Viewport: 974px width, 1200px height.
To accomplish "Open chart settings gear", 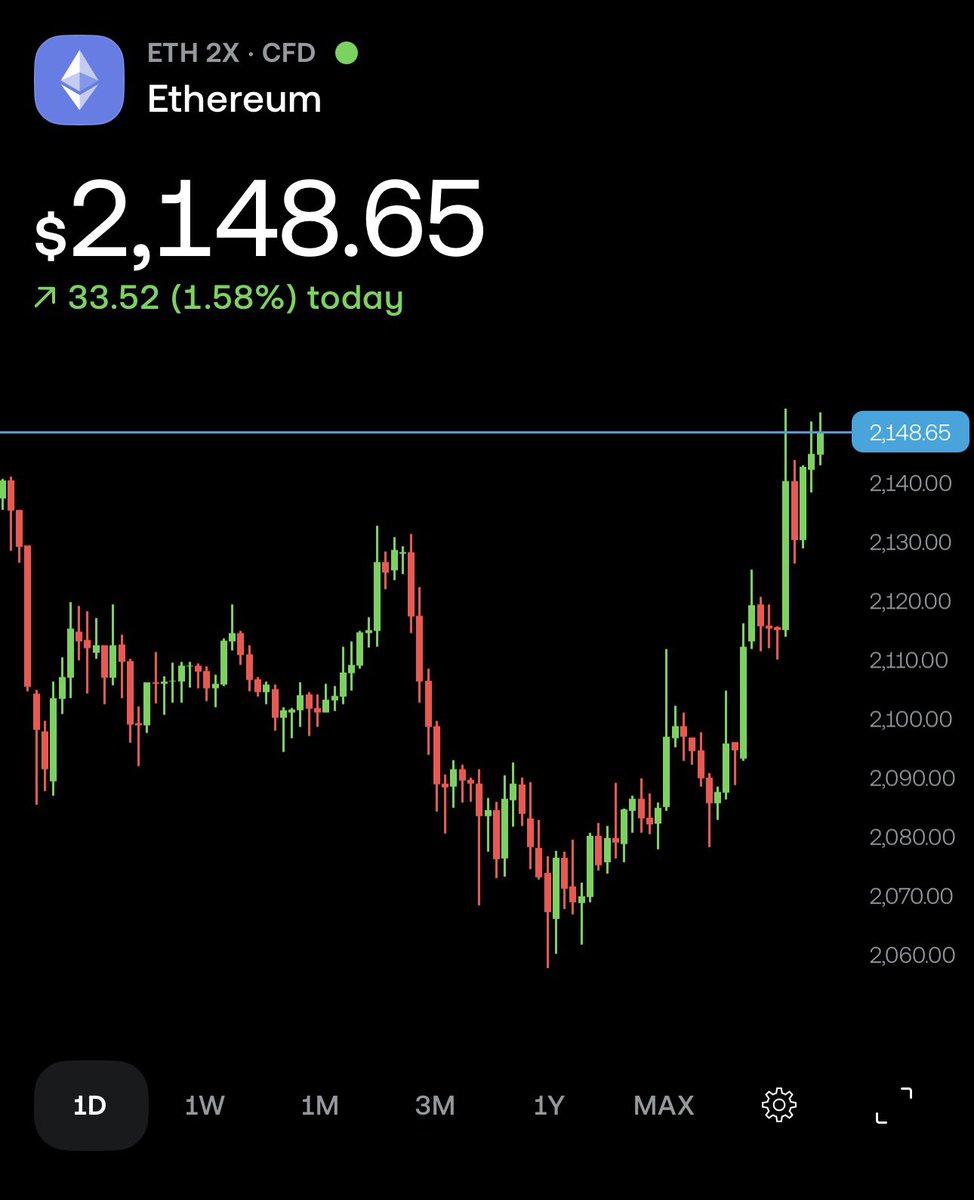I will [779, 1105].
